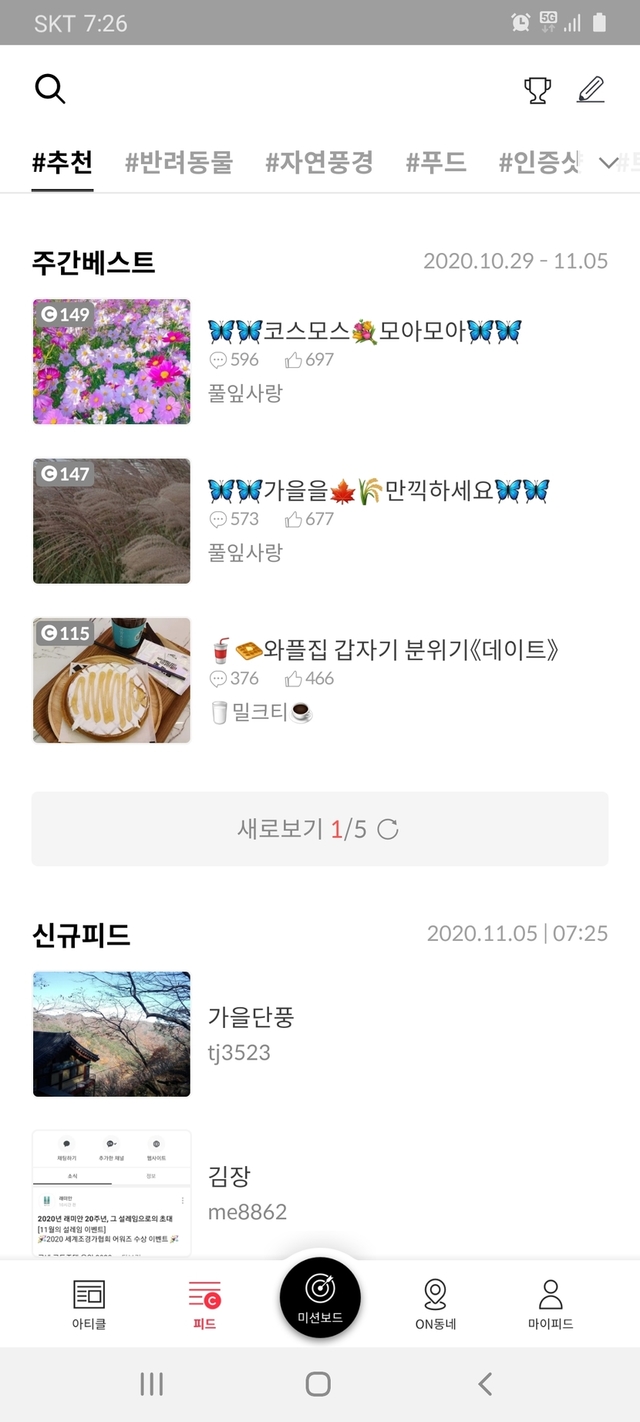Open the 미션보드 center button
Screen dimensions: 640x1422
320,1298
